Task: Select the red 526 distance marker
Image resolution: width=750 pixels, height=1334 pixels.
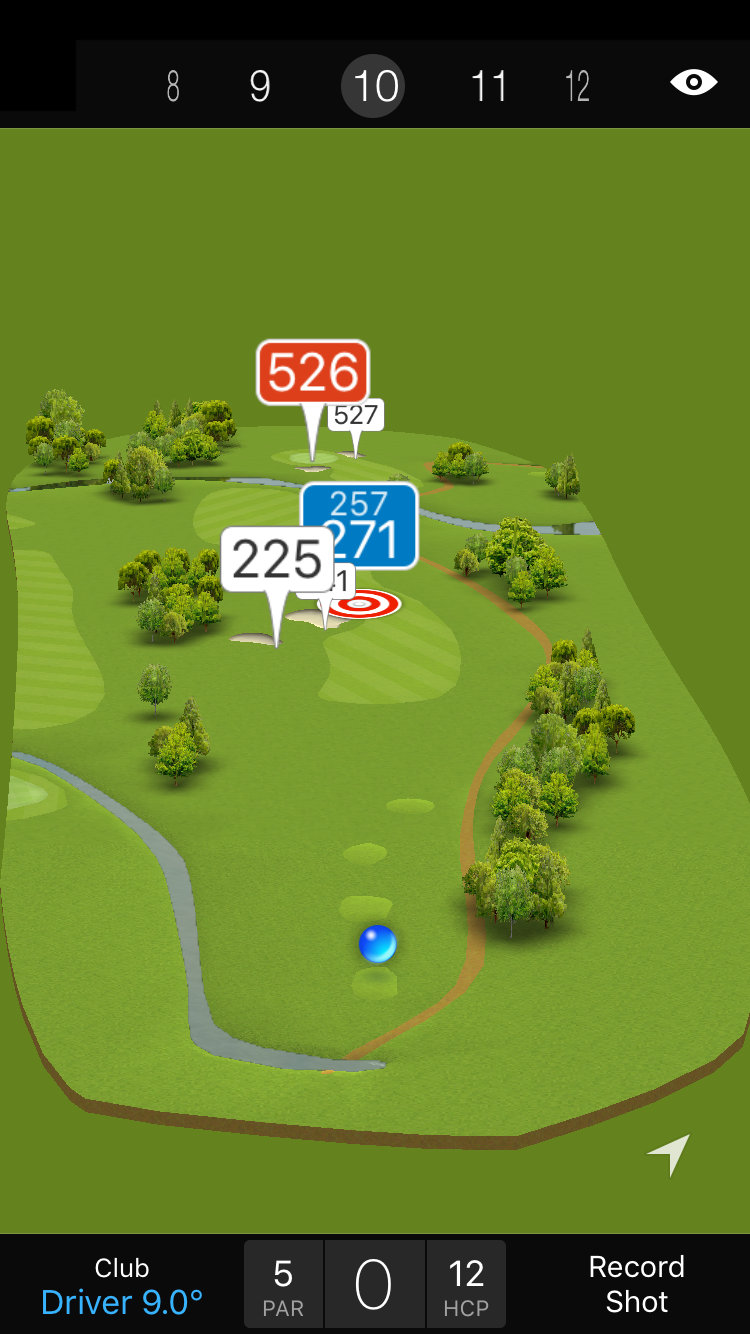Action: [313, 373]
